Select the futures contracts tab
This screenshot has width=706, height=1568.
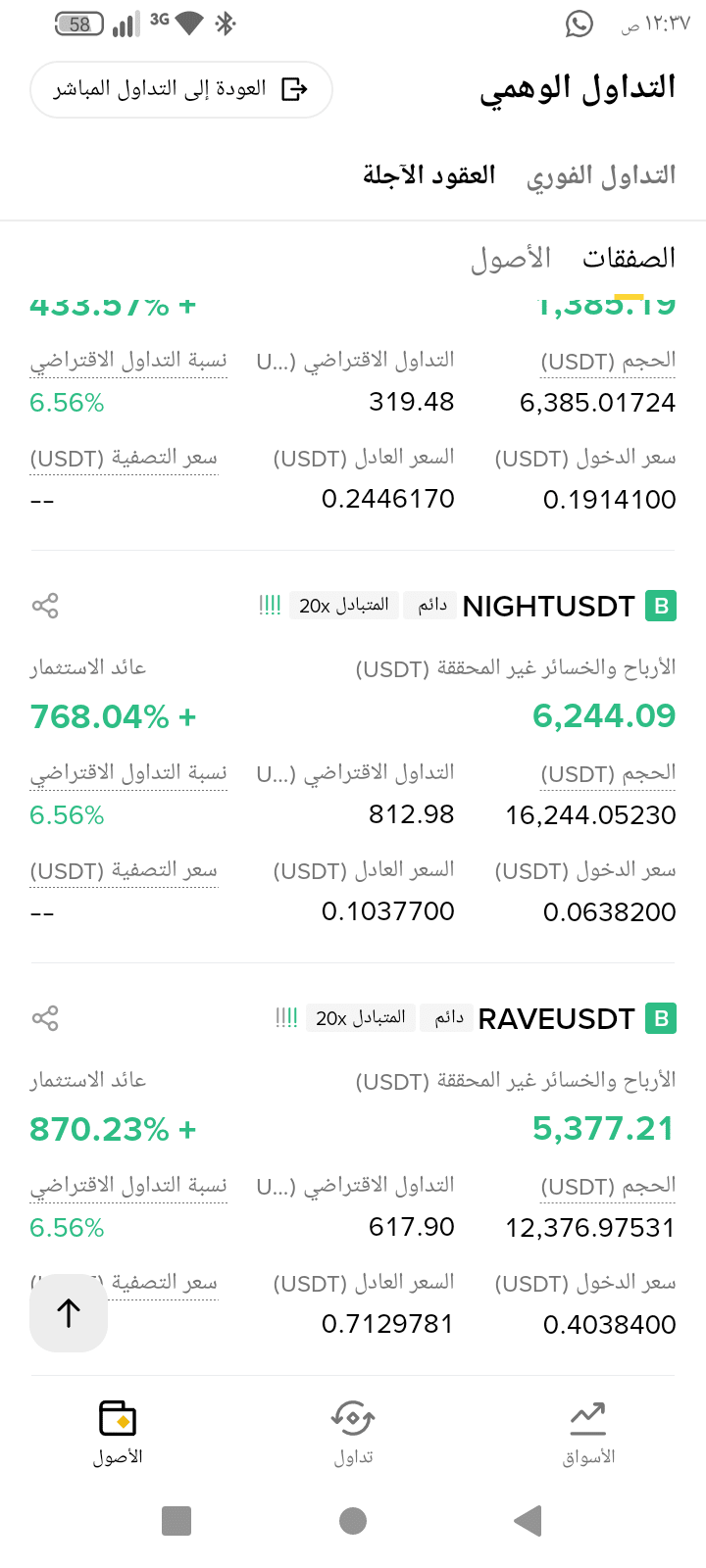(x=429, y=175)
